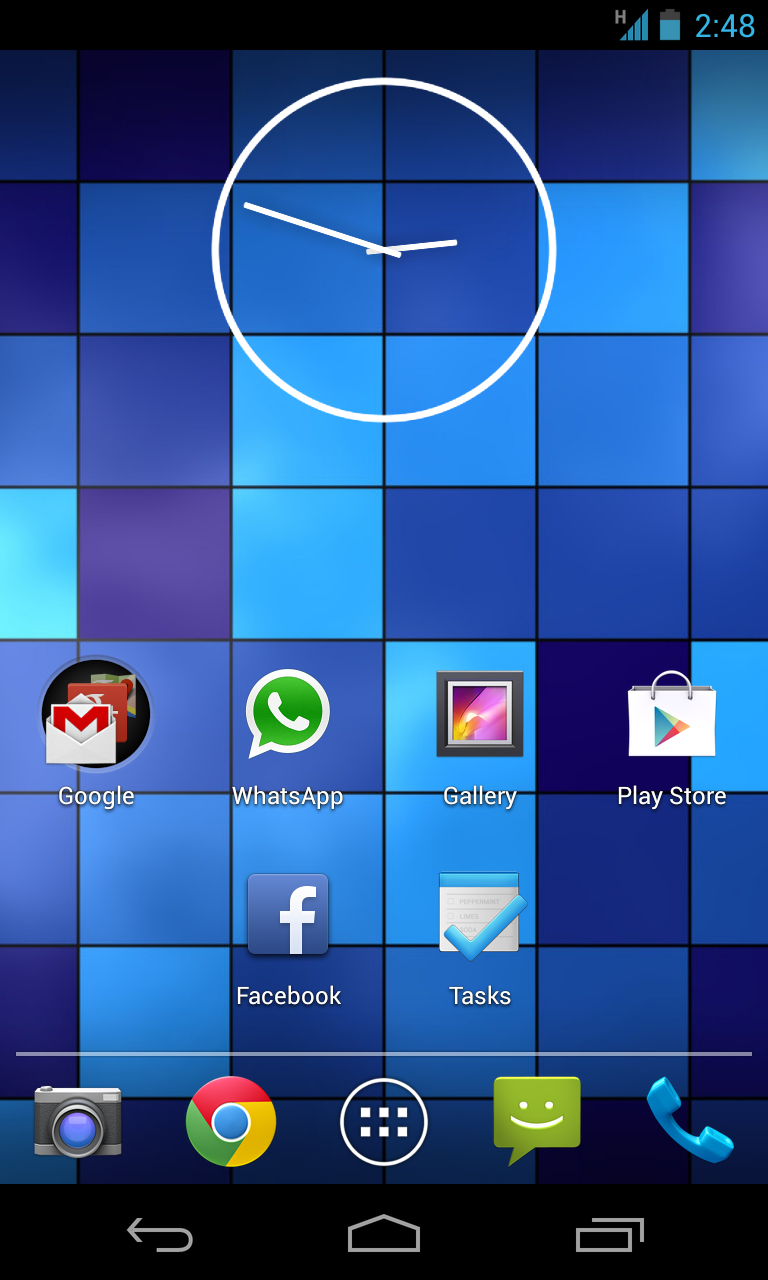Screen dimensions: 768x1280
Task: Open the app drawer
Action: [384, 1122]
